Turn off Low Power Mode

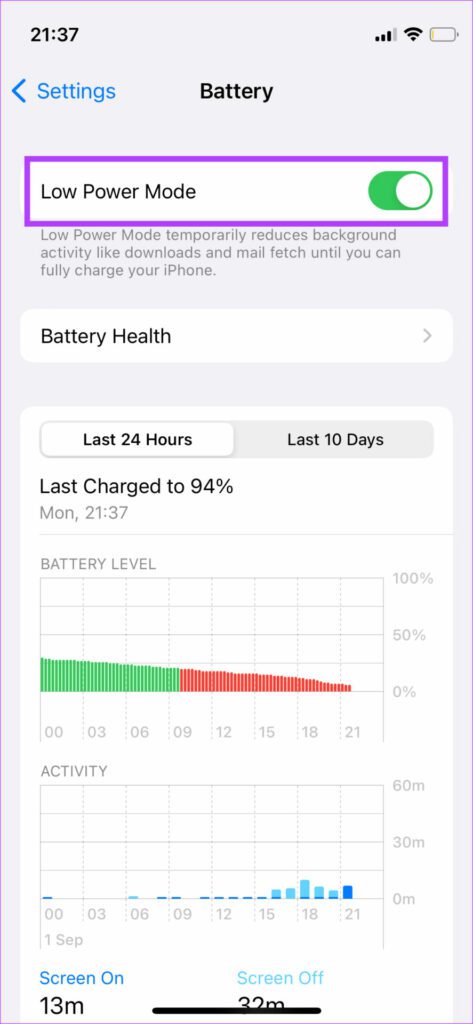click(400, 191)
